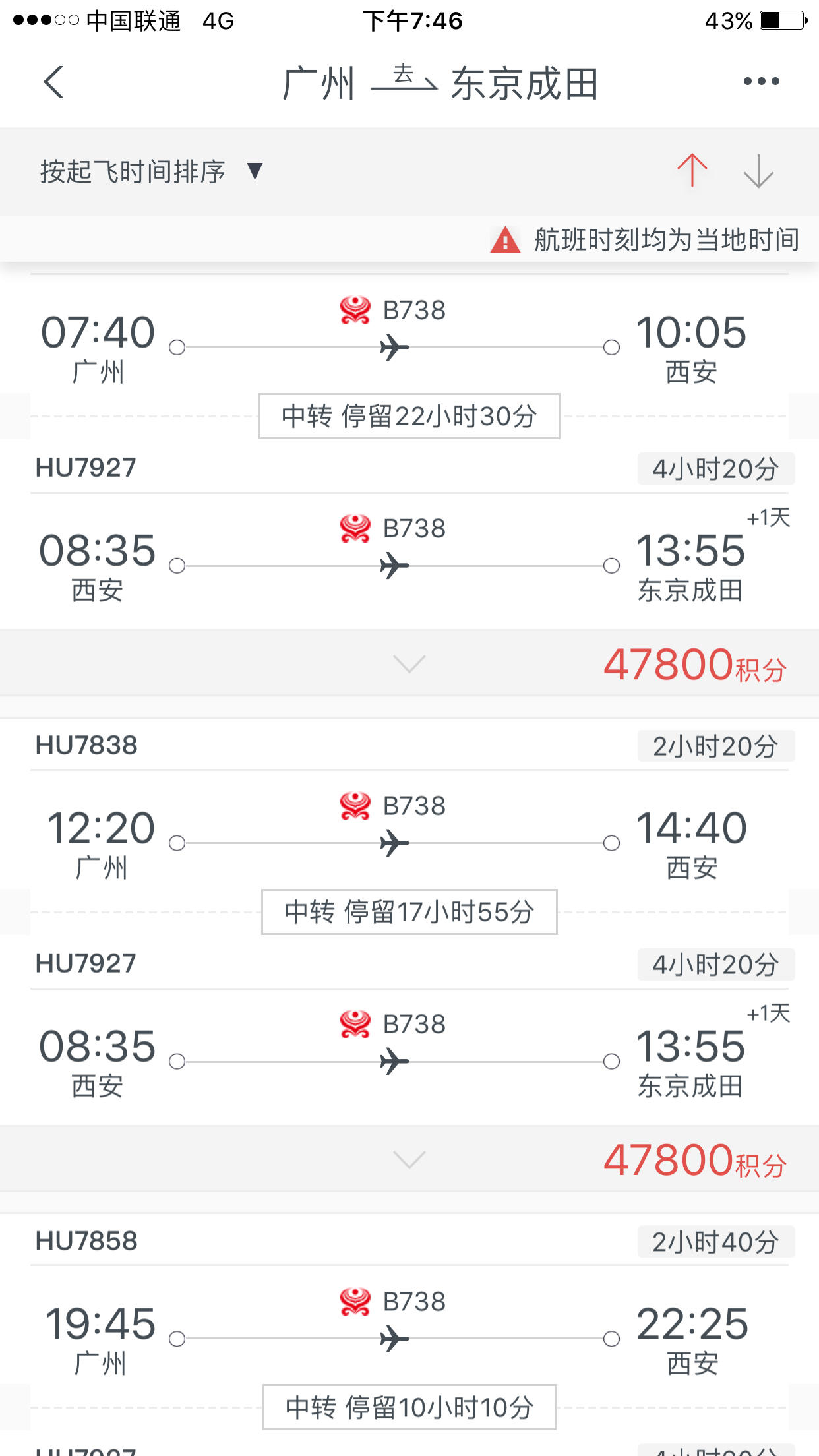Open the sort by departure time dropdown
This screenshot has width=819, height=1456.
(x=152, y=171)
